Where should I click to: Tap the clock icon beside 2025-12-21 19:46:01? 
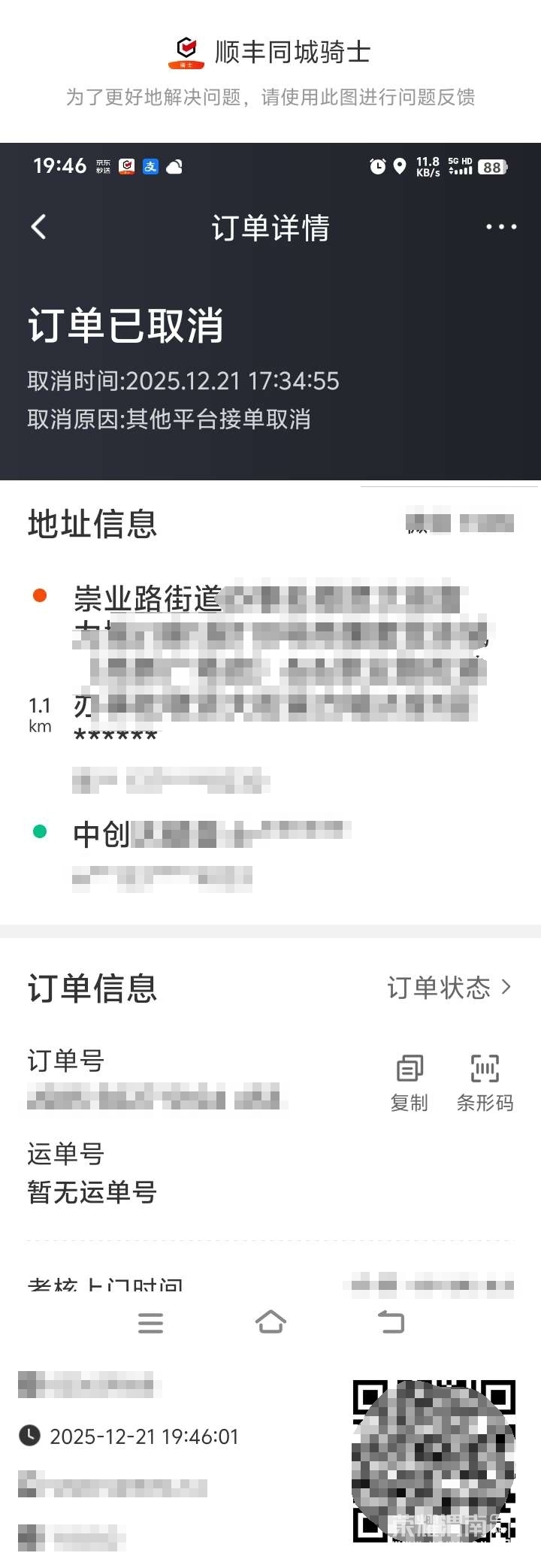(x=29, y=1433)
